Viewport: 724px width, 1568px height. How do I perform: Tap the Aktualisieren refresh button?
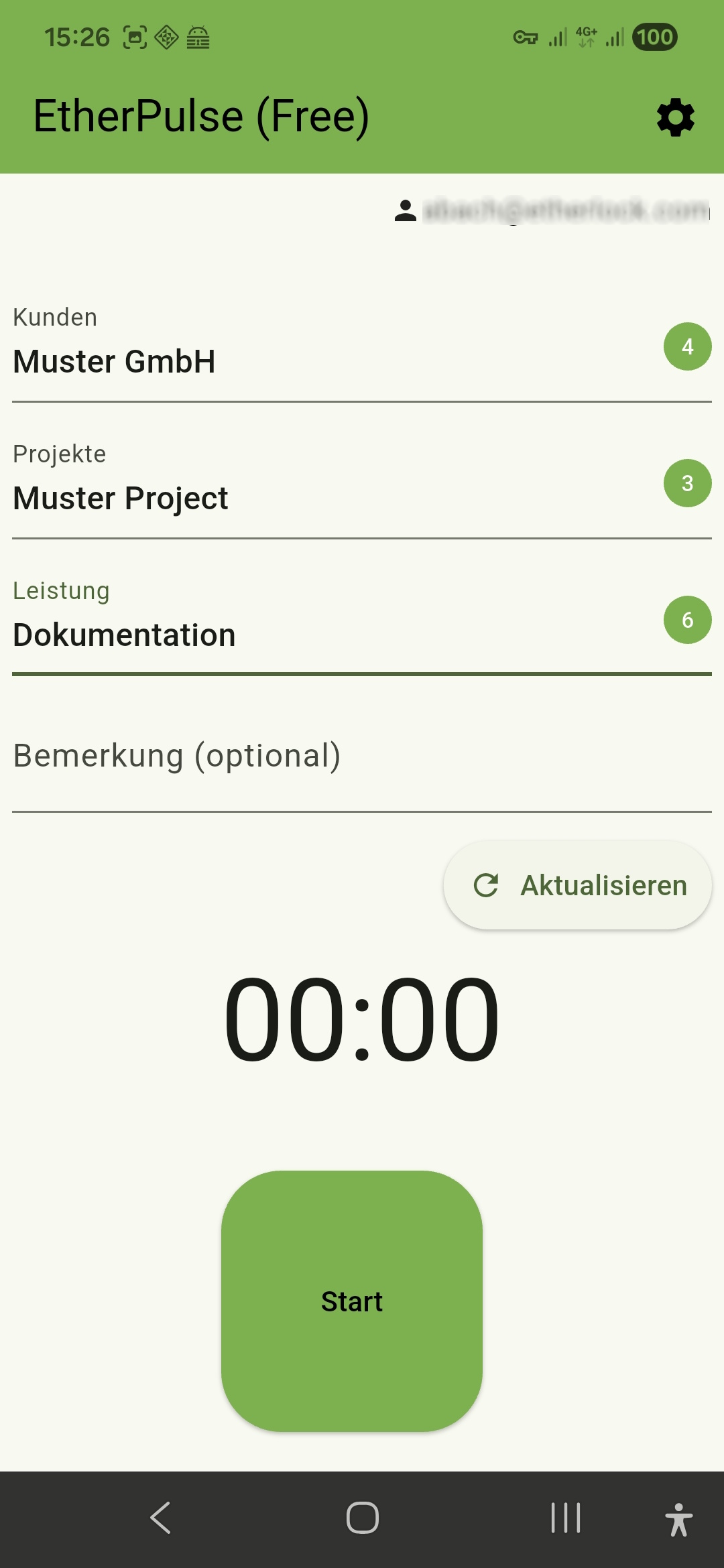pyautogui.click(x=578, y=885)
